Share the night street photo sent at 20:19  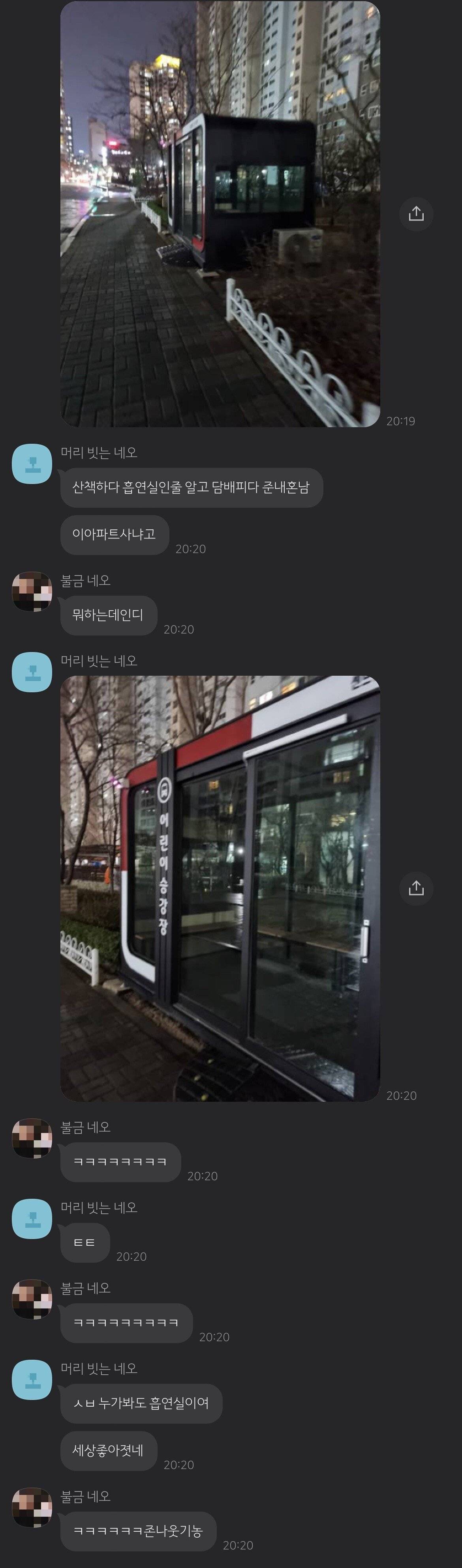click(x=416, y=214)
